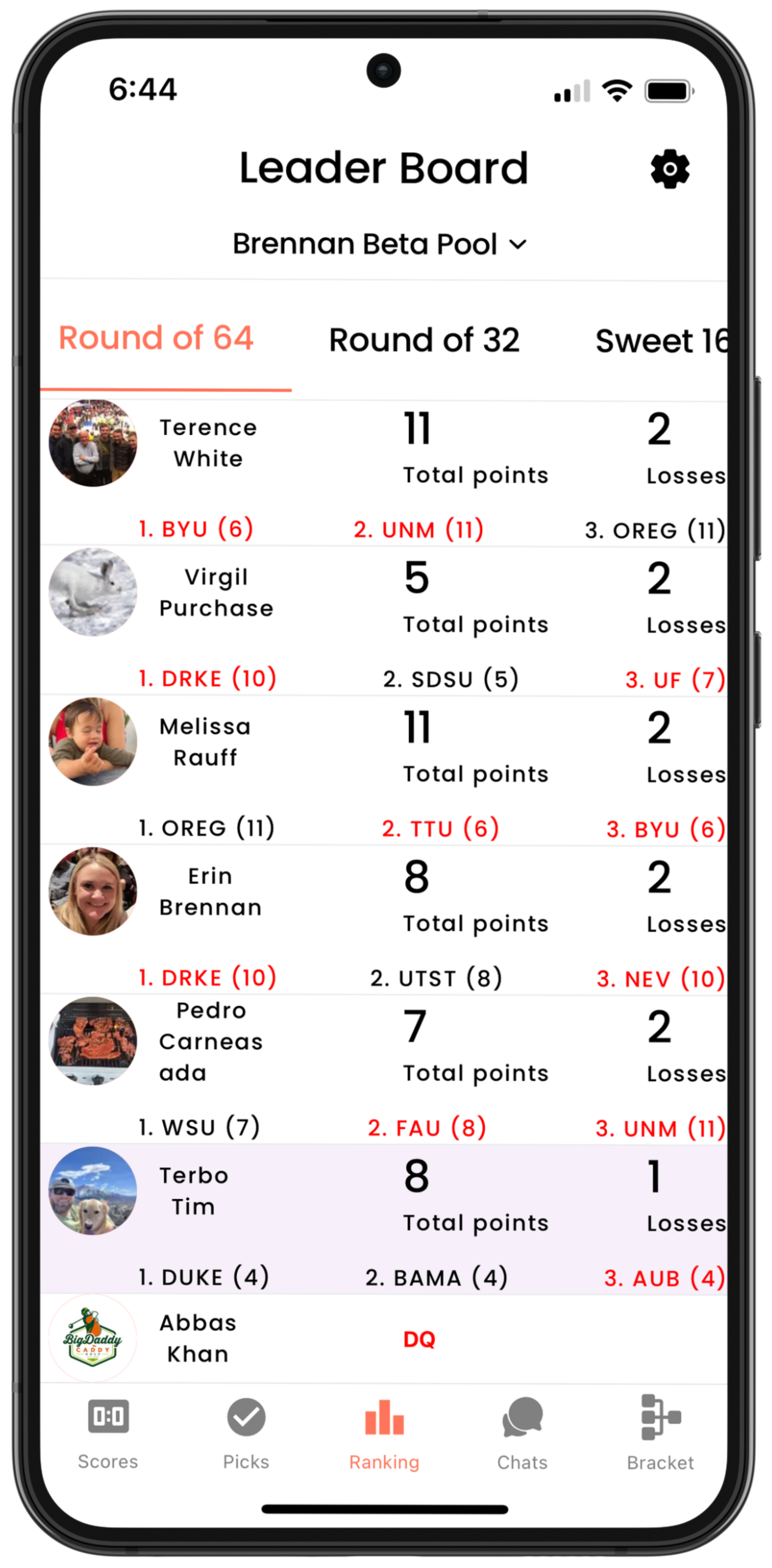This screenshot has width=772, height=1568.
Task: View Pedro Carneasada's leaderboard entry
Action: pos(210,1042)
